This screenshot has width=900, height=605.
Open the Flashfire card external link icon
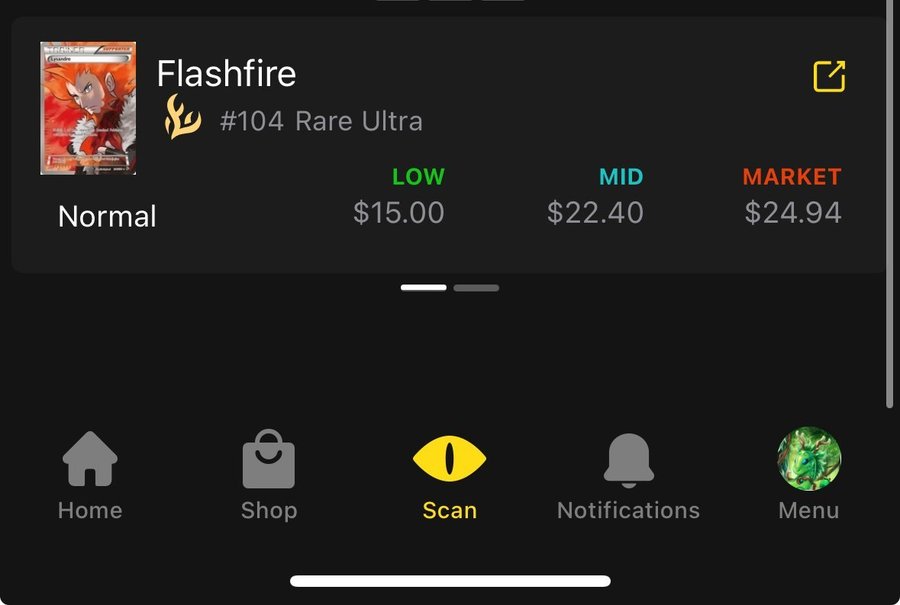pyautogui.click(x=829, y=77)
